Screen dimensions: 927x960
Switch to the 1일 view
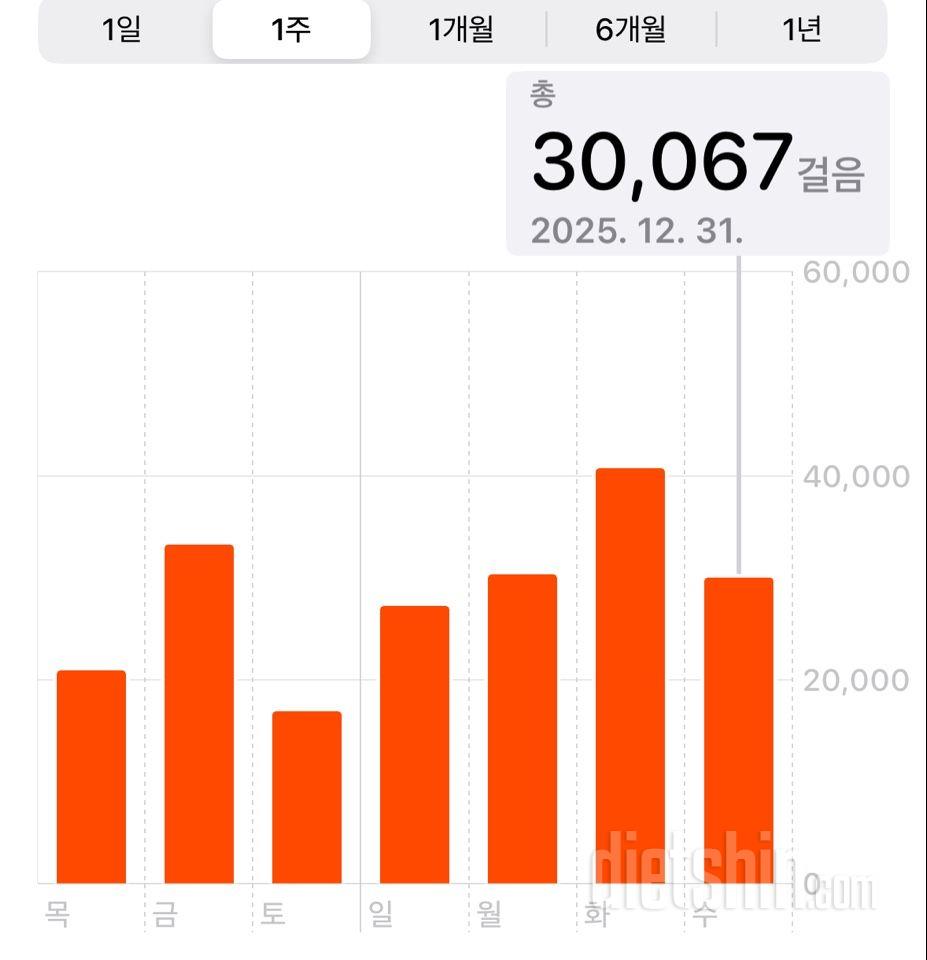pos(122,30)
